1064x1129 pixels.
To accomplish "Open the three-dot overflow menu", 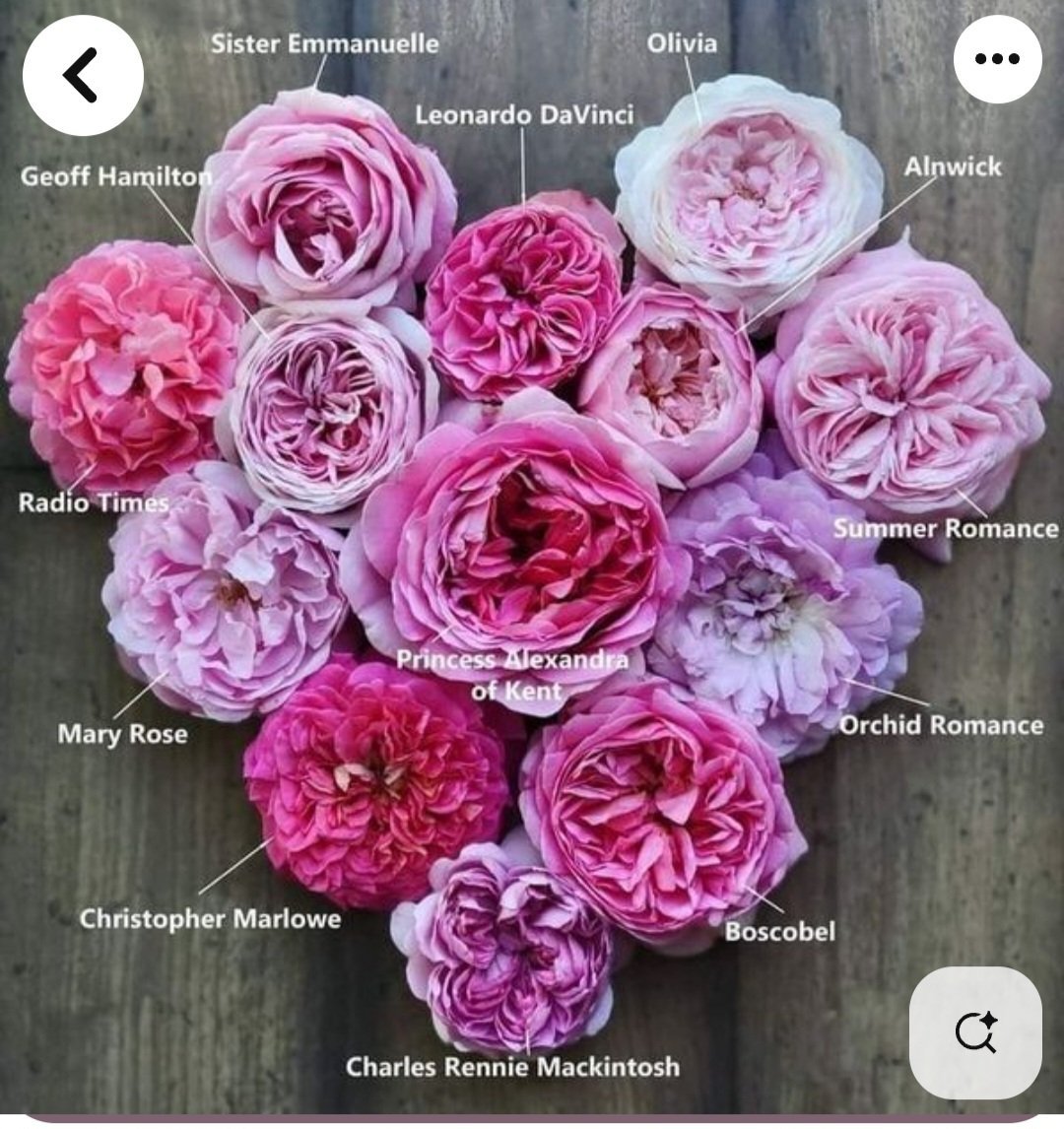I will pyautogui.click(x=997, y=59).
